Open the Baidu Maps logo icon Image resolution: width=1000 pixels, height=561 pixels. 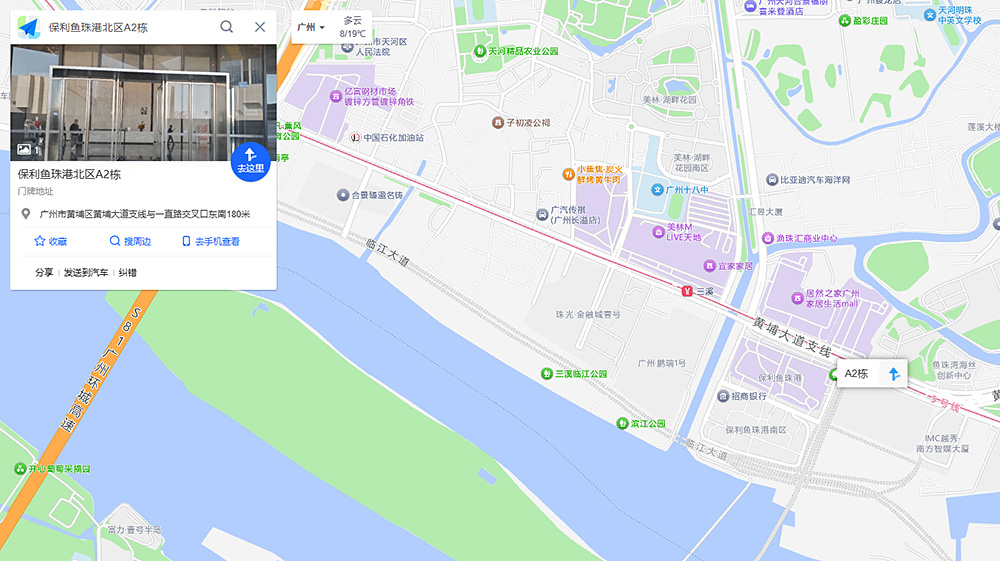[x=28, y=27]
